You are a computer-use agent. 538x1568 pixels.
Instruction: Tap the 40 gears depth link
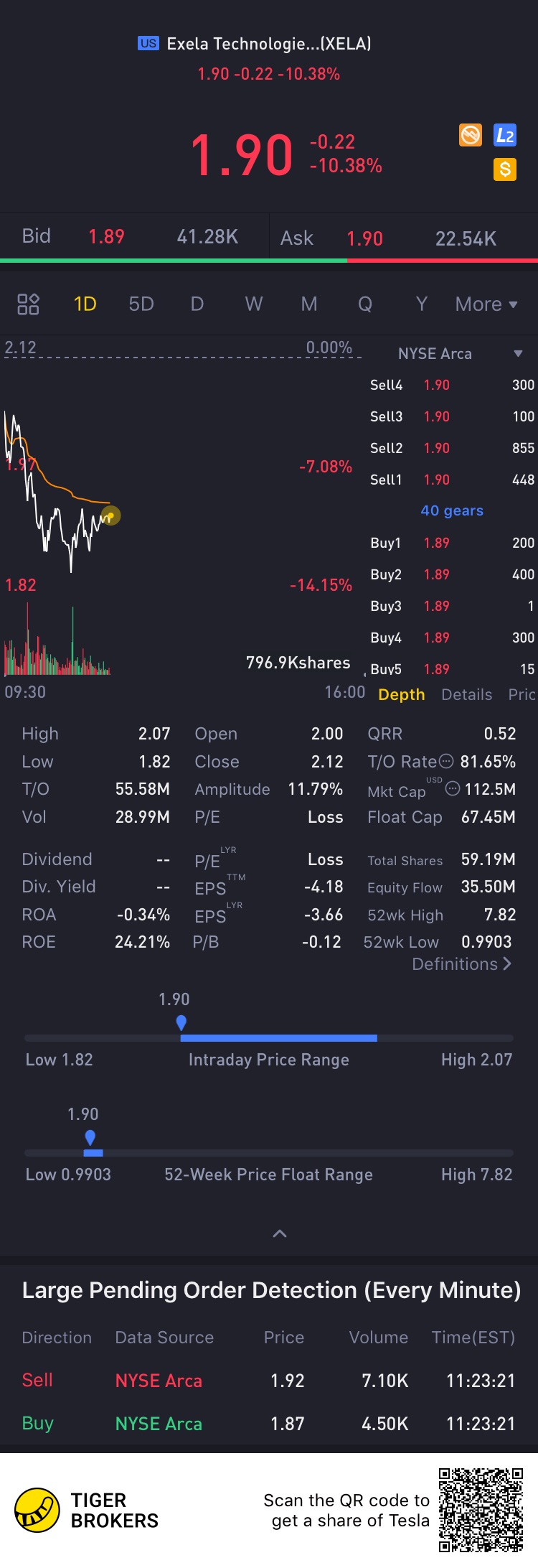pyautogui.click(x=452, y=510)
